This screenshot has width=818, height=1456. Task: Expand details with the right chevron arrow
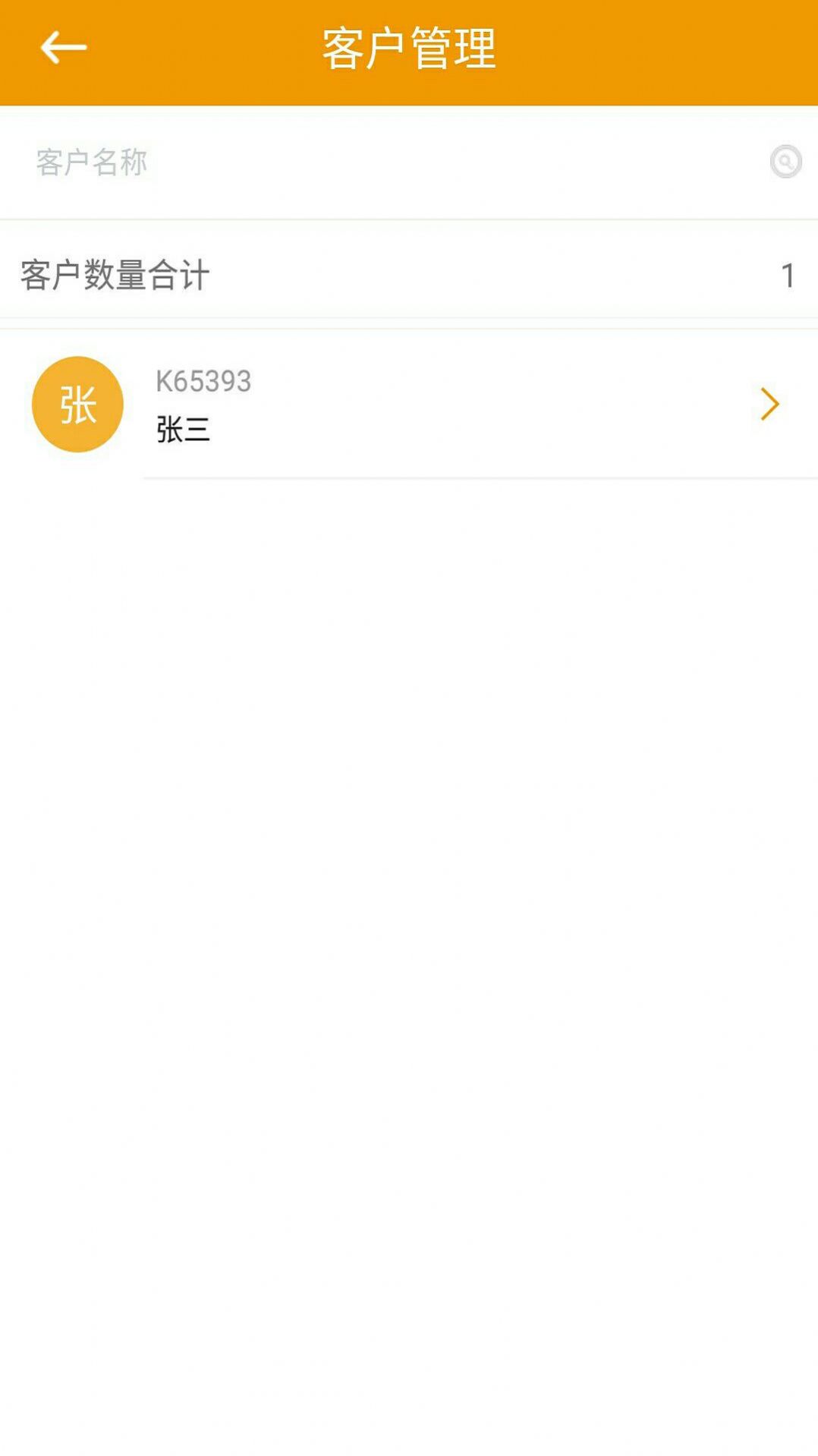(x=769, y=404)
